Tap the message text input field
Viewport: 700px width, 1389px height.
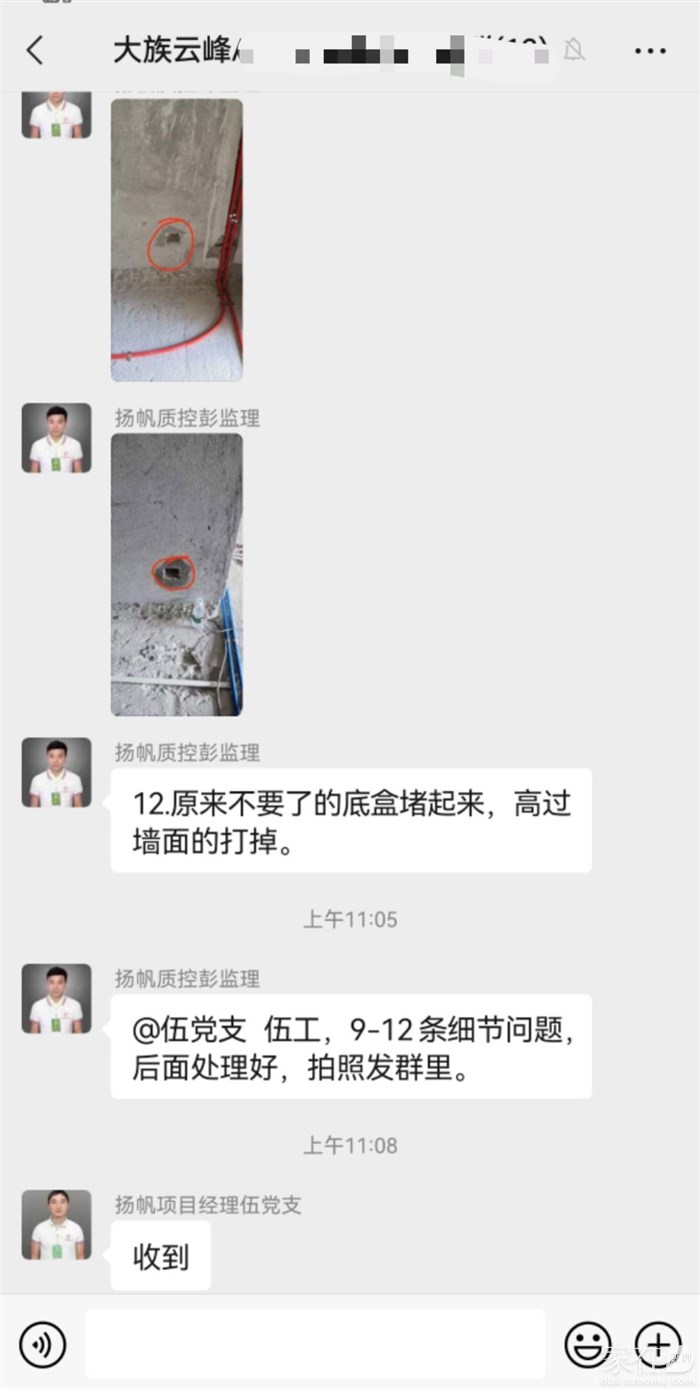pos(315,1344)
